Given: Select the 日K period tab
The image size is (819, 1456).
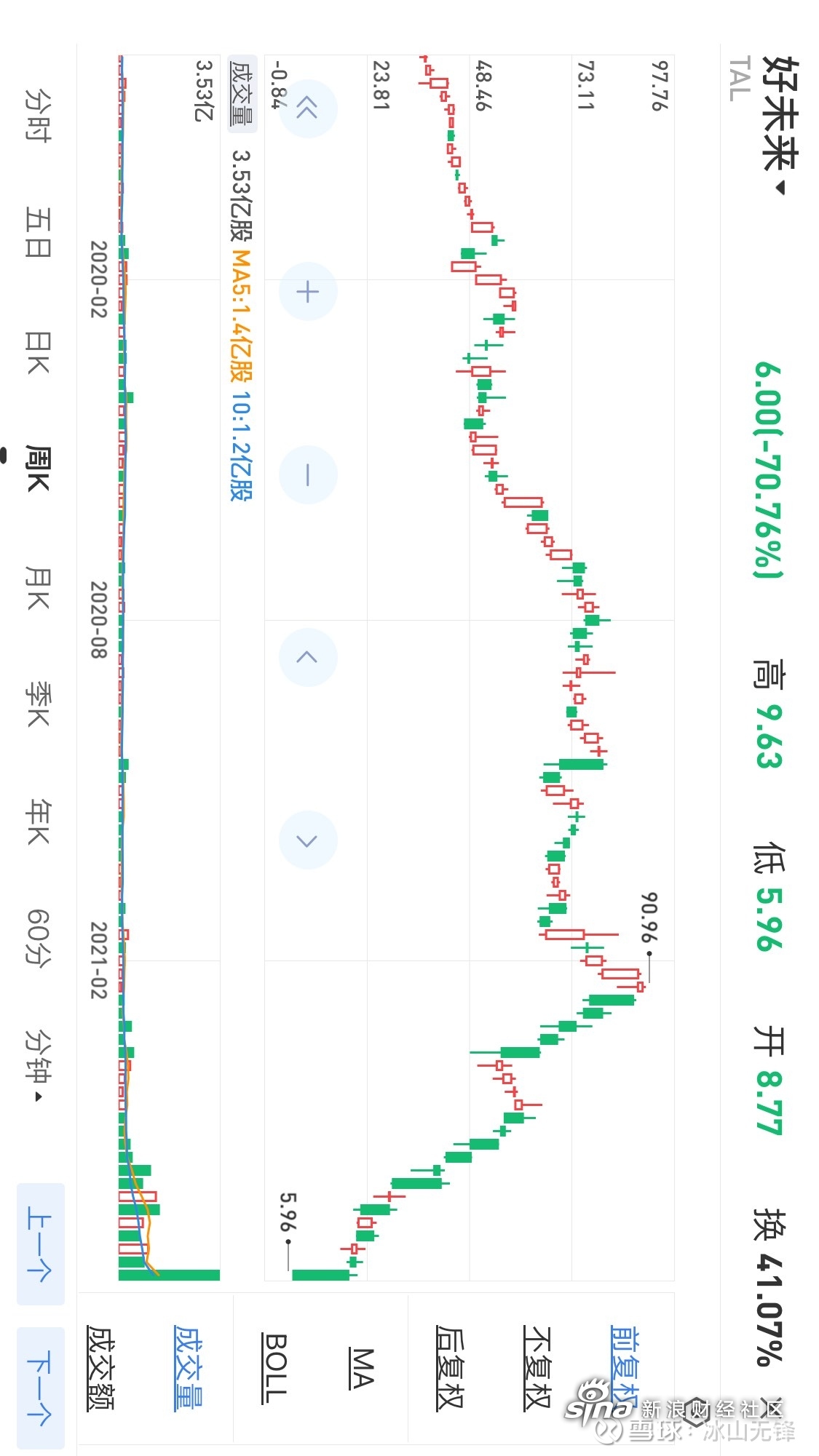Looking at the screenshot, I should pyautogui.click(x=38, y=353).
